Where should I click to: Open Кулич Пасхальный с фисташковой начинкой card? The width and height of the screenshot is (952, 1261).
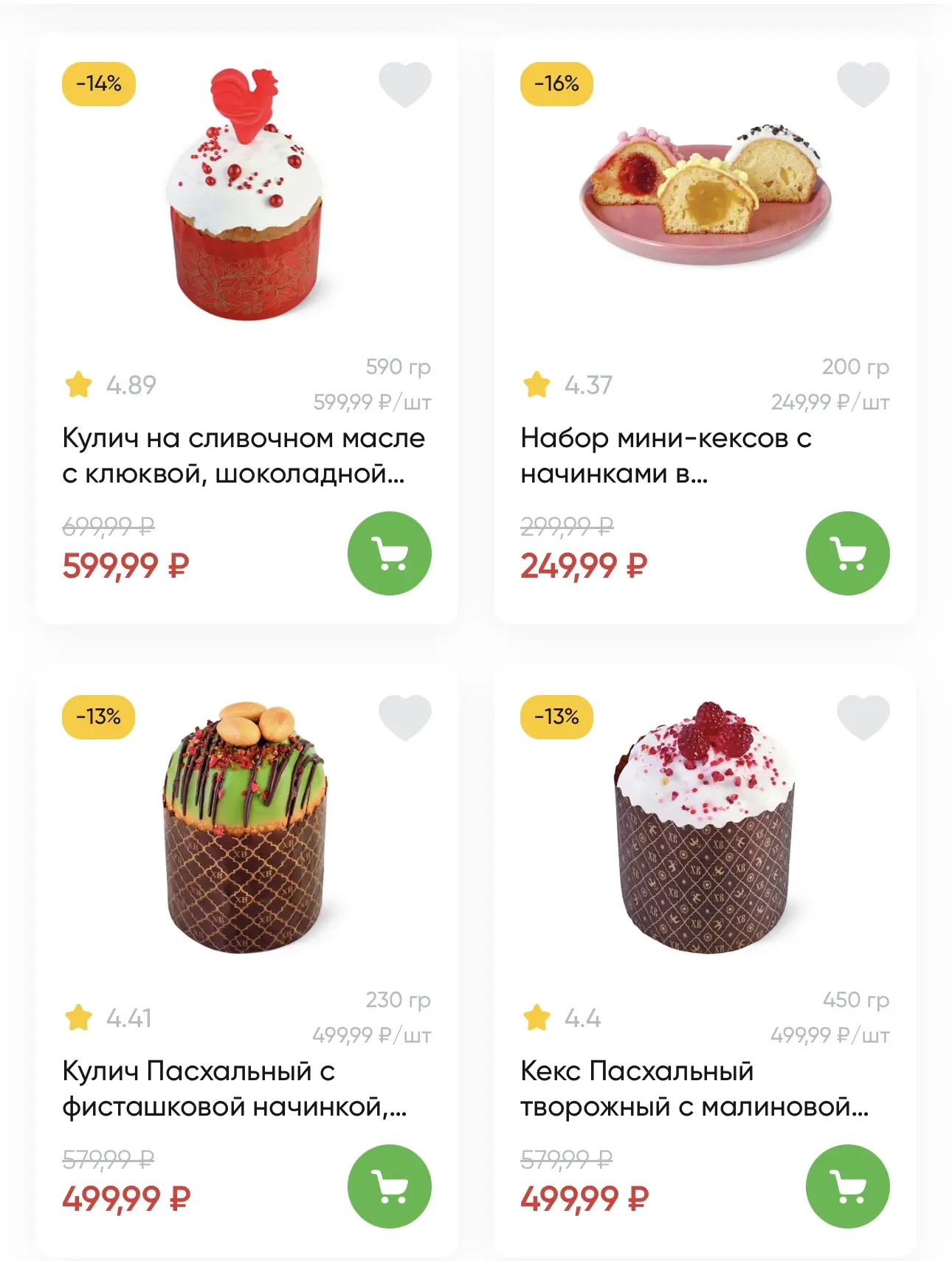pyautogui.click(x=235, y=1088)
